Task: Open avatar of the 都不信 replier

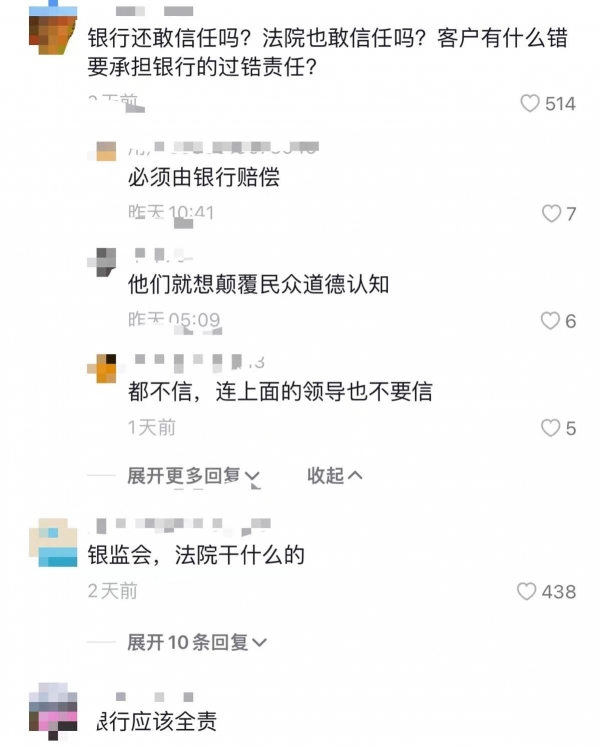Action: [x=103, y=368]
